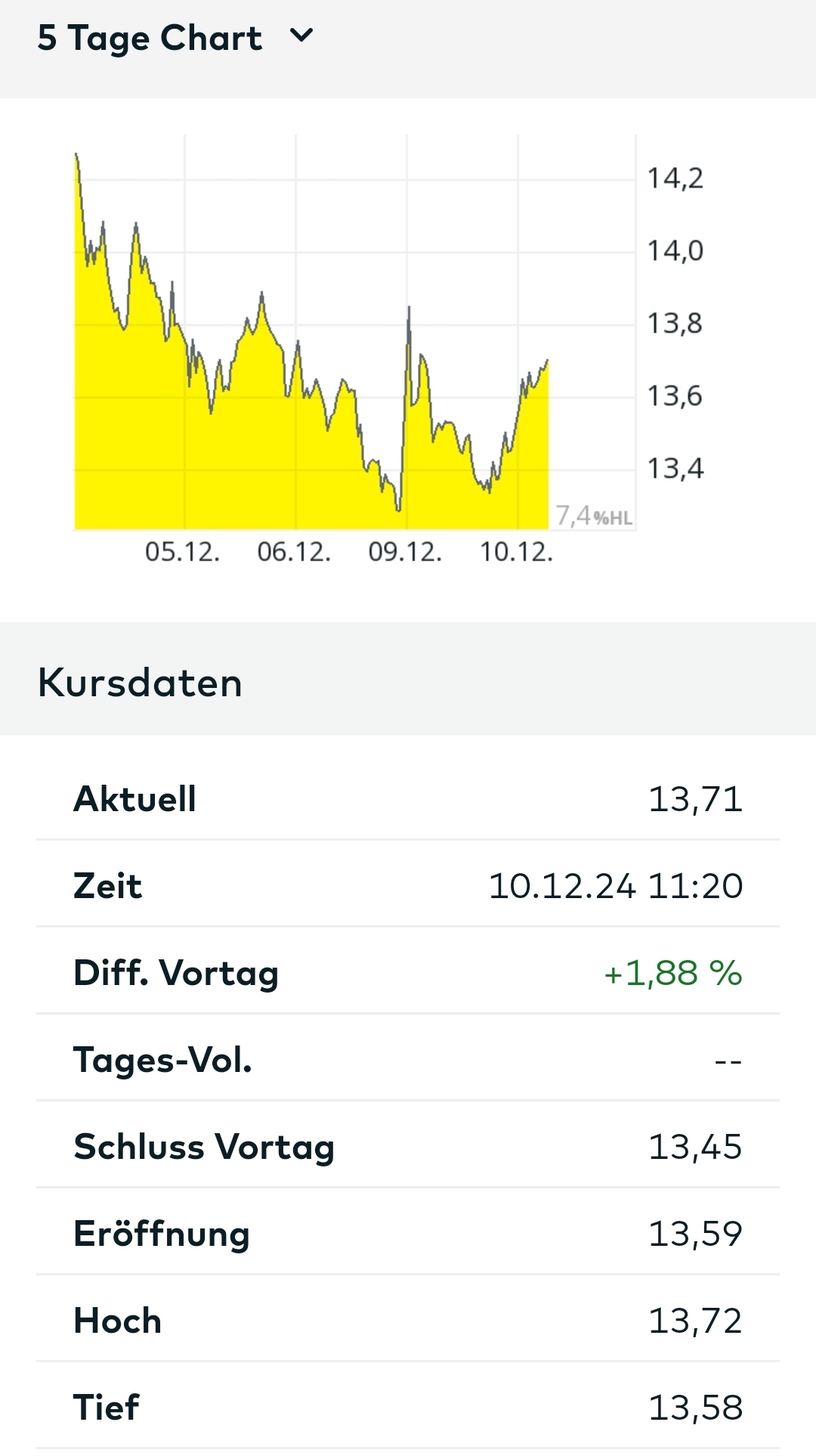
Task: Click the '10.12.' date label
Action: 519,552
